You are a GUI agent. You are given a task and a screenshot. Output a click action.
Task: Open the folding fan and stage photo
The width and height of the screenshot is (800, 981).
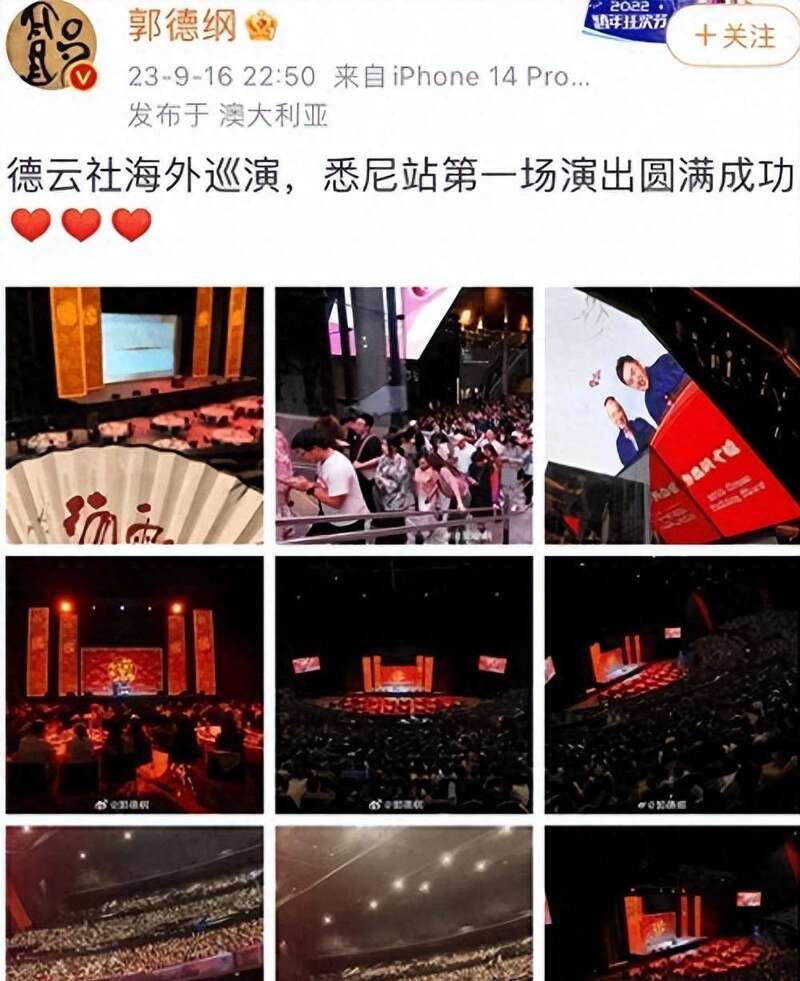[x=135, y=415]
